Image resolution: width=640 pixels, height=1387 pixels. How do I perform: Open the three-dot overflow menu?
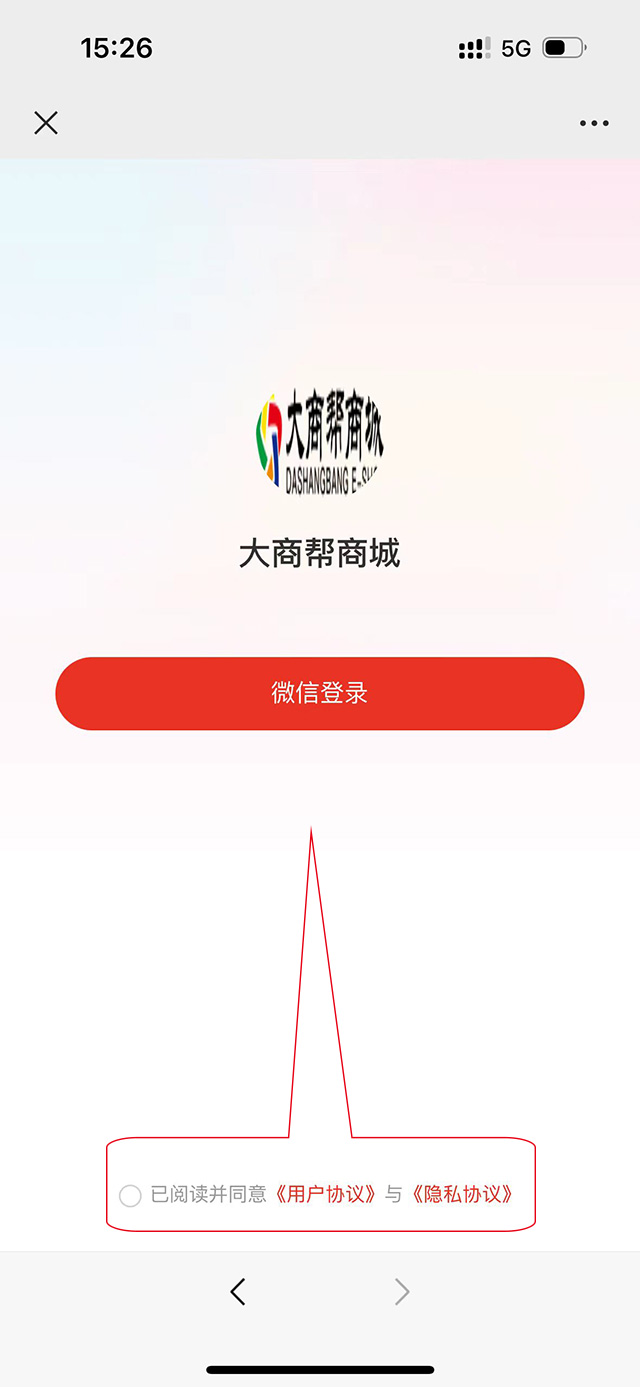click(594, 124)
